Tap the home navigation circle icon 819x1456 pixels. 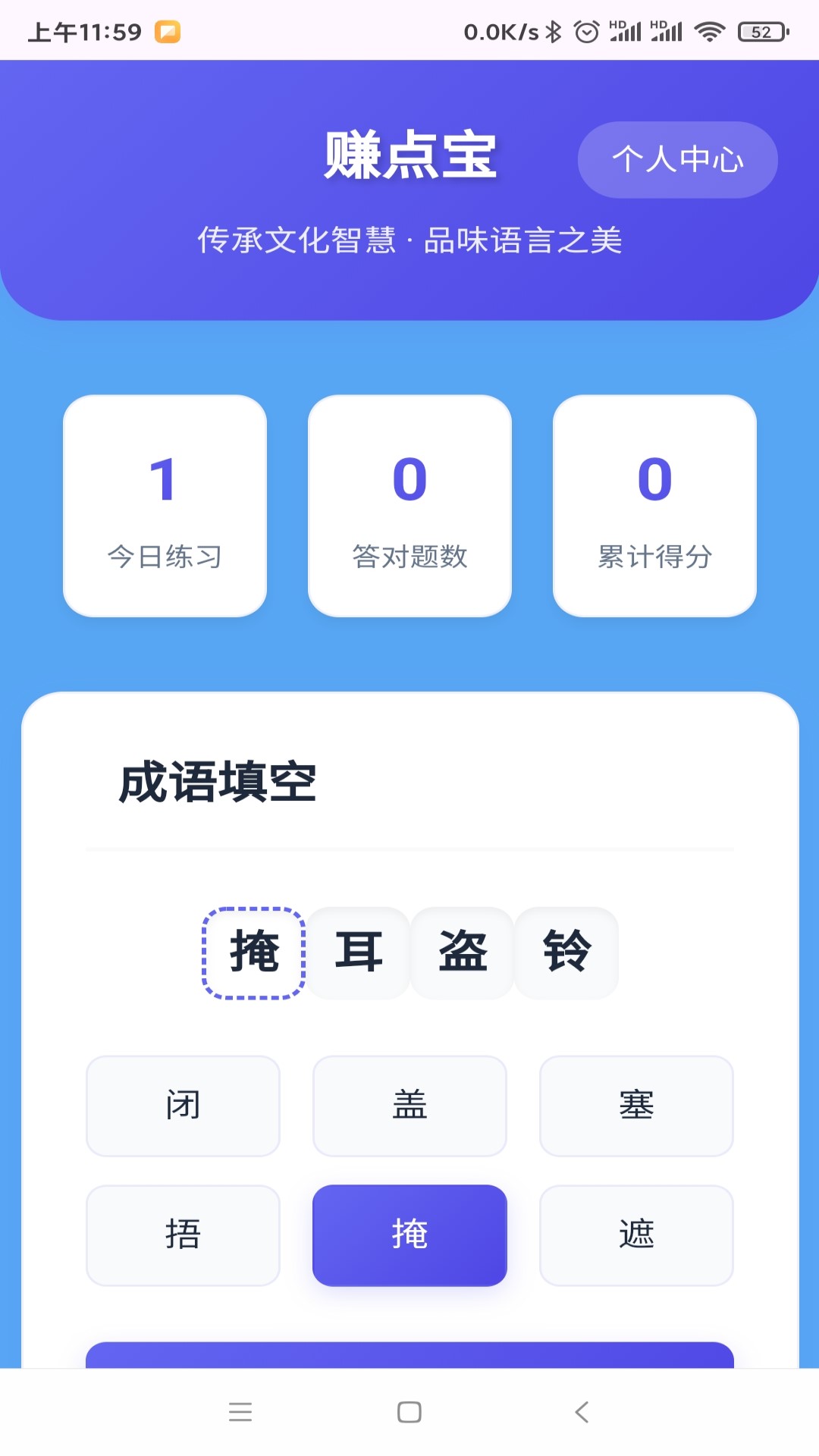pos(409,1412)
